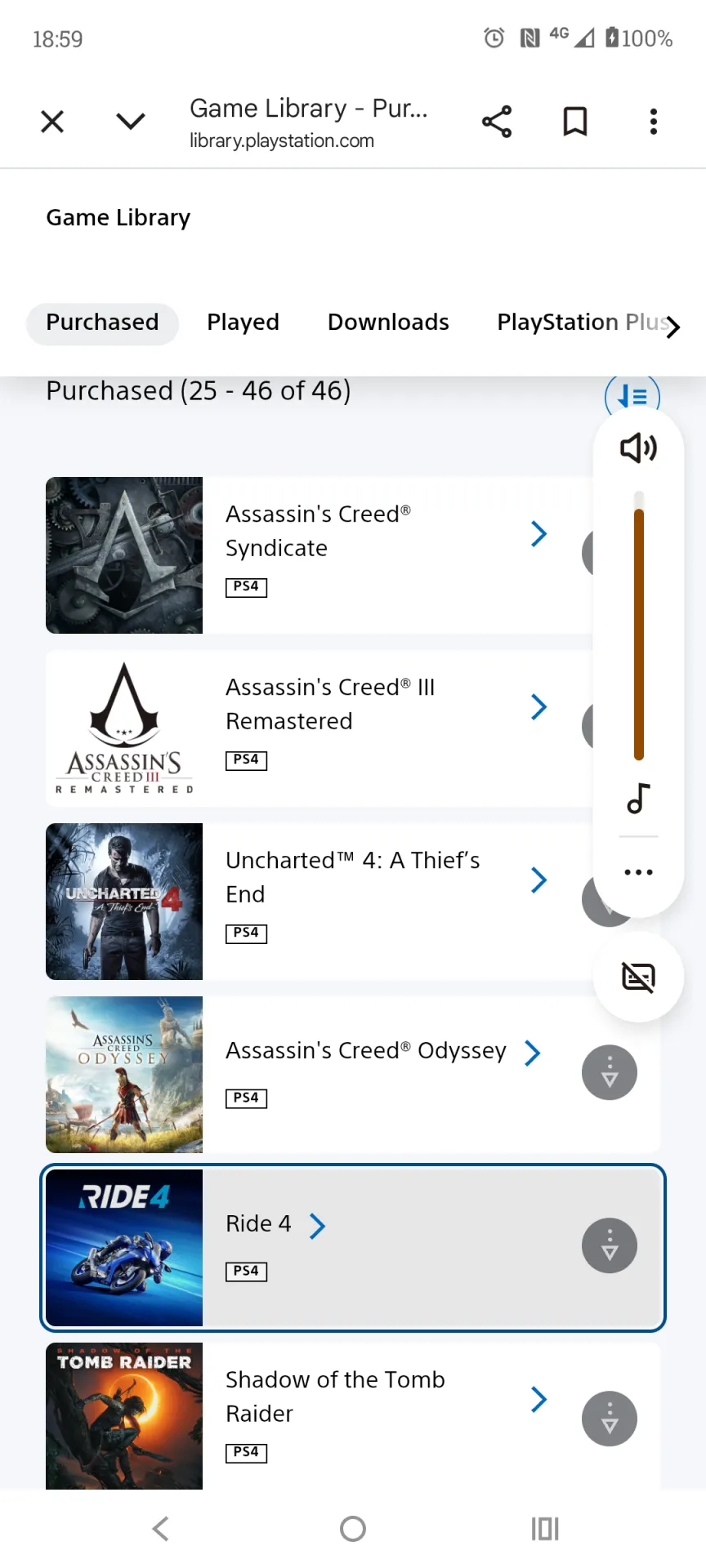Select the Purchased tab
The image size is (706, 1568).
click(x=102, y=323)
